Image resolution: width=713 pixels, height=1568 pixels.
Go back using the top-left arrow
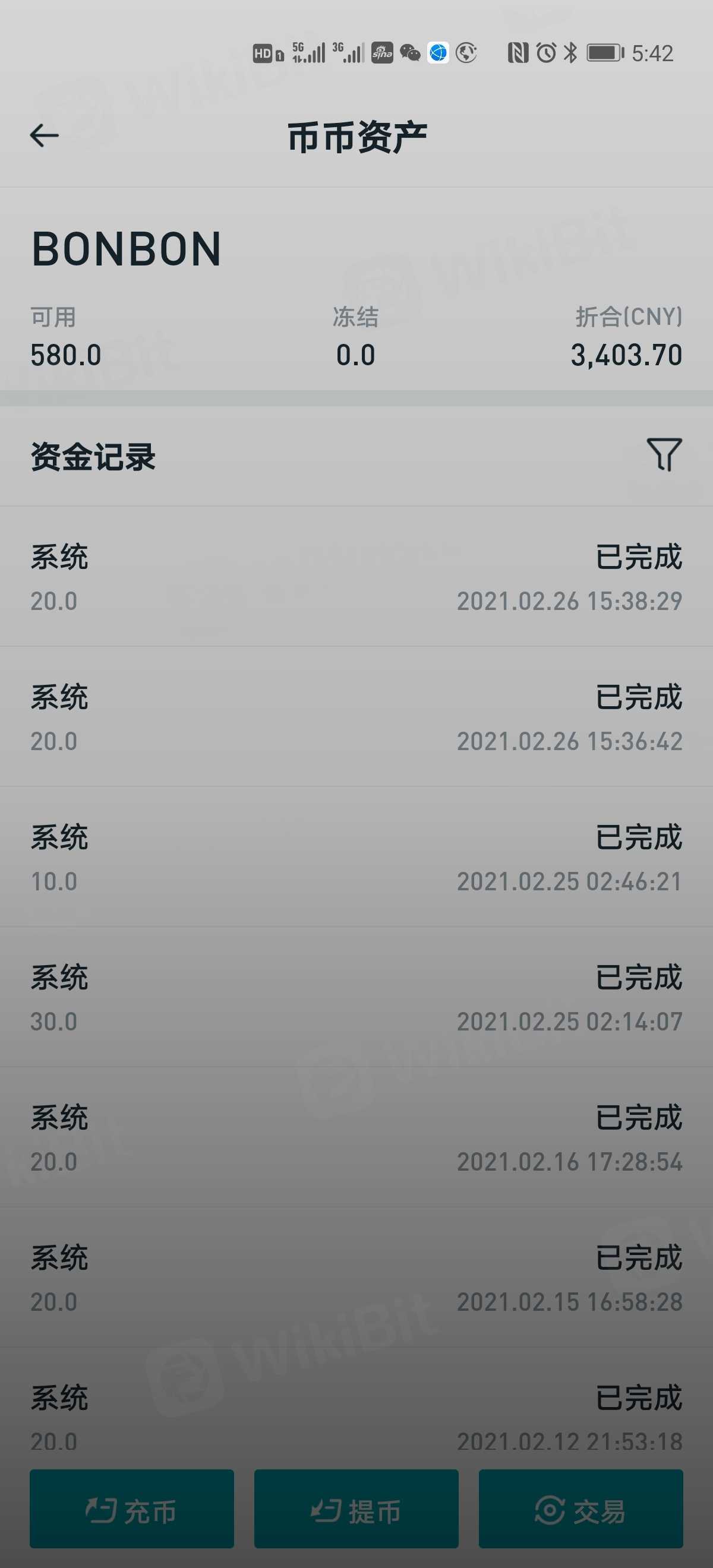pos(45,135)
